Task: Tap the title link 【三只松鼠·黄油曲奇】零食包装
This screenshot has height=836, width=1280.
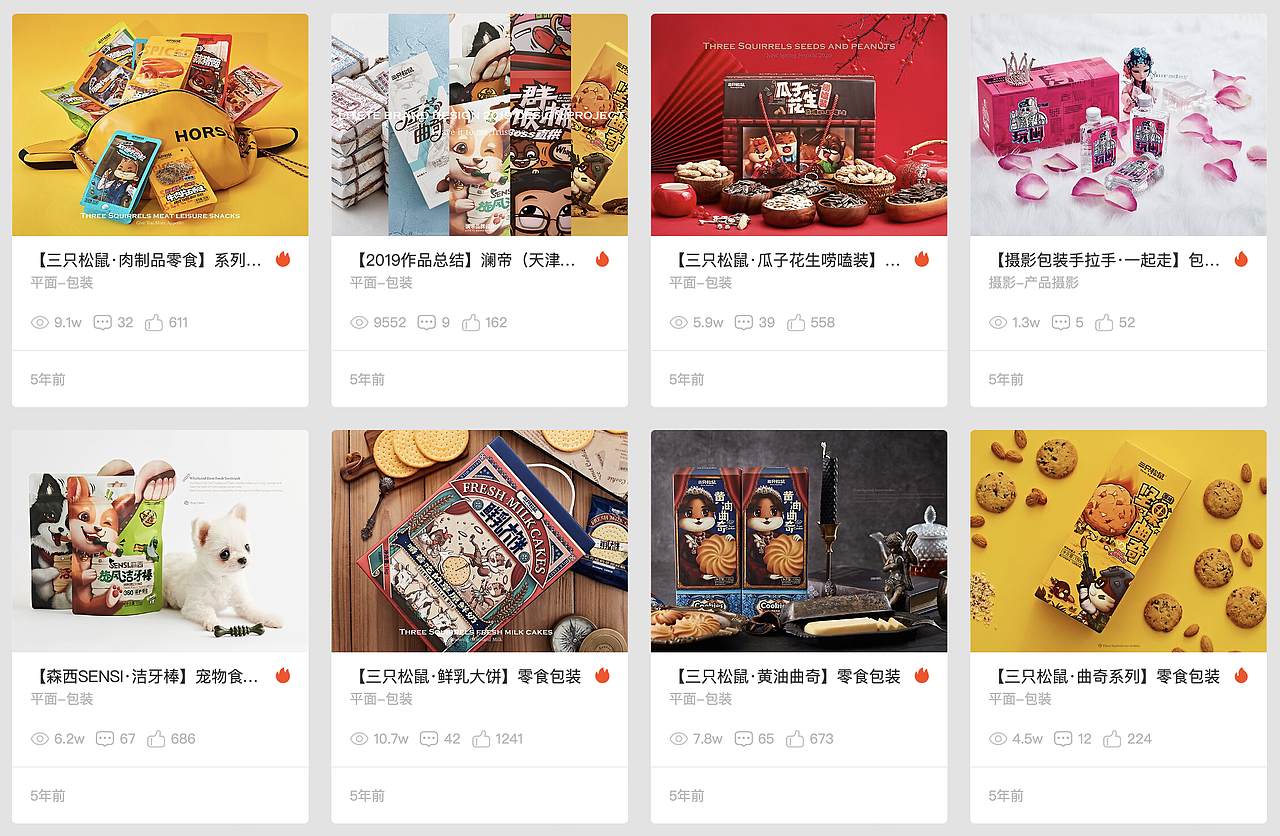Action: [786, 677]
